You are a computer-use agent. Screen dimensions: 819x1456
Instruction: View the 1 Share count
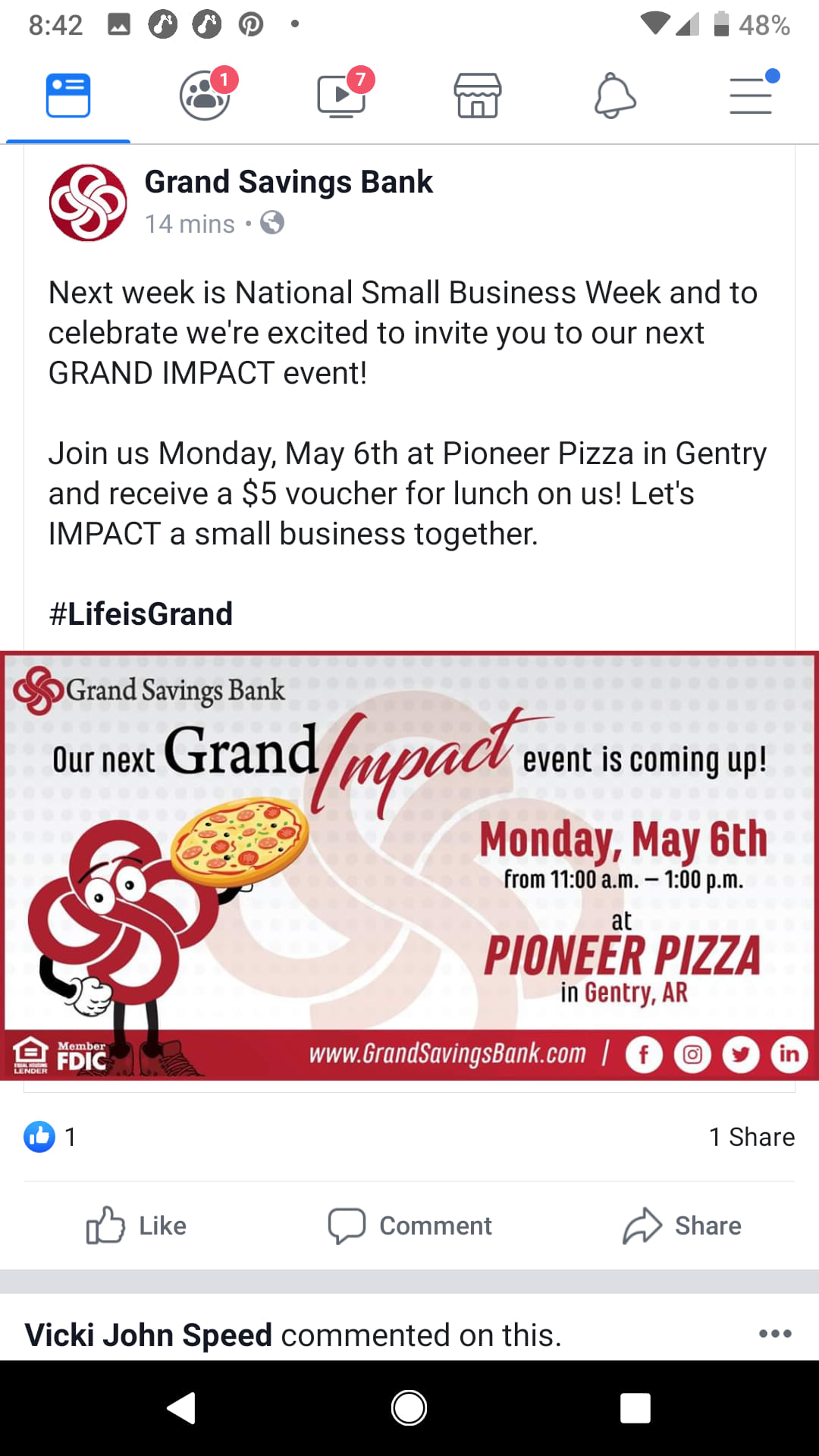click(x=752, y=1137)
